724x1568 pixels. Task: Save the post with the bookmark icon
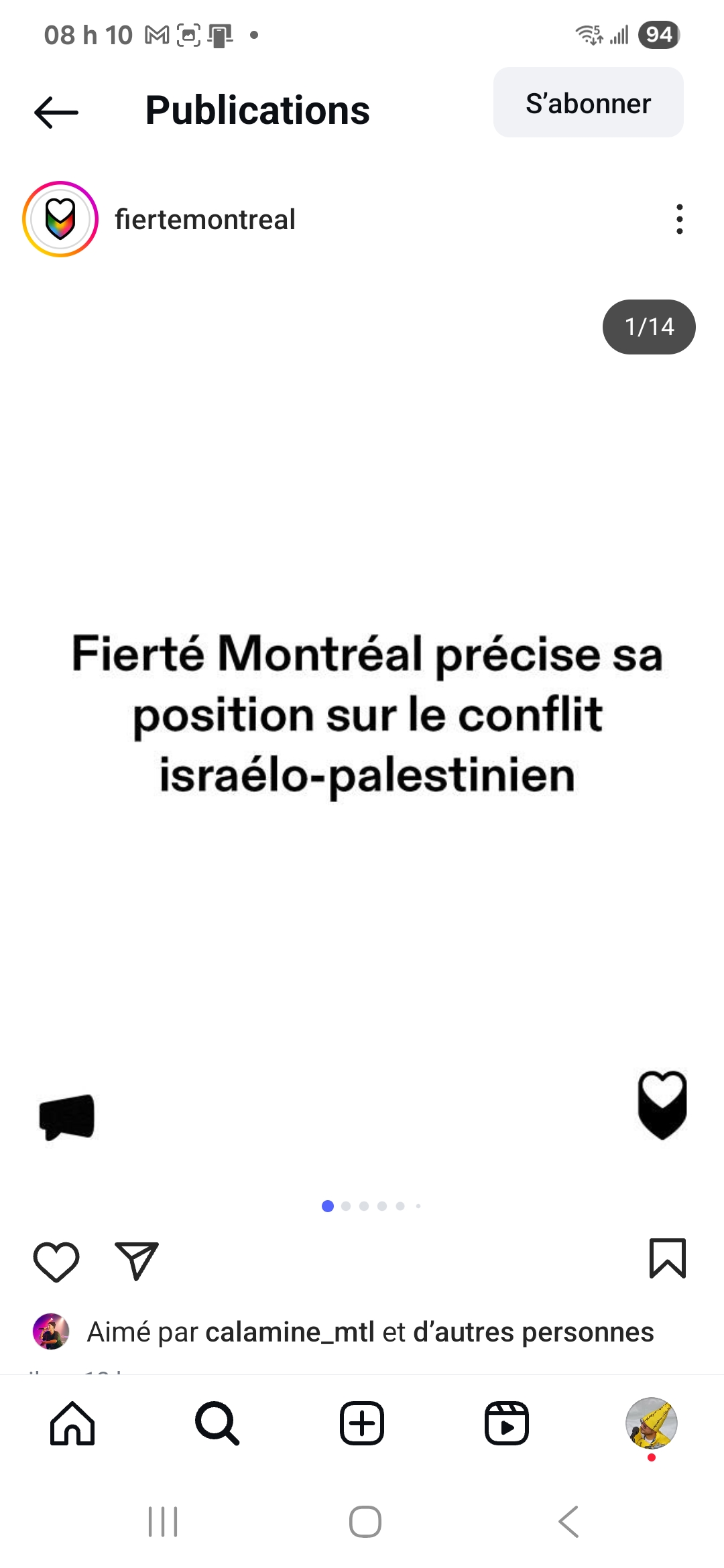pyautogui.click(x=667, y=1258)
